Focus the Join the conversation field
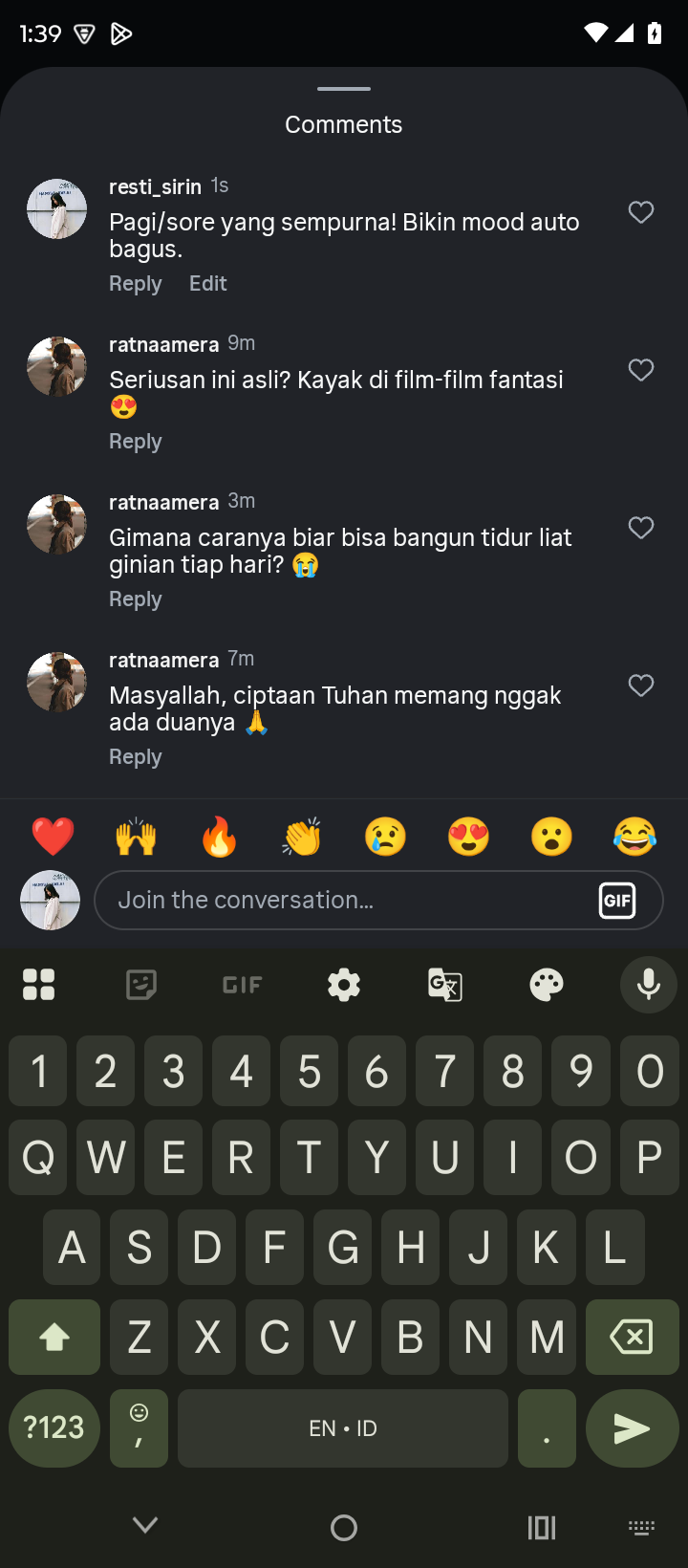The height and width of the screenshot is (1568, 688). click(344, 900)
